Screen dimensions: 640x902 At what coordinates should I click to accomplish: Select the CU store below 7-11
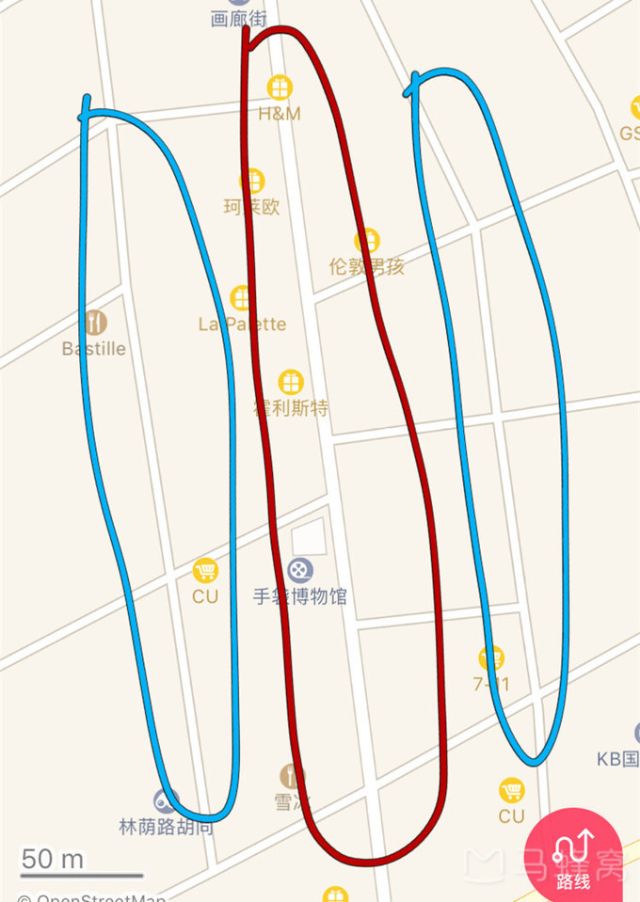point(512,790)
